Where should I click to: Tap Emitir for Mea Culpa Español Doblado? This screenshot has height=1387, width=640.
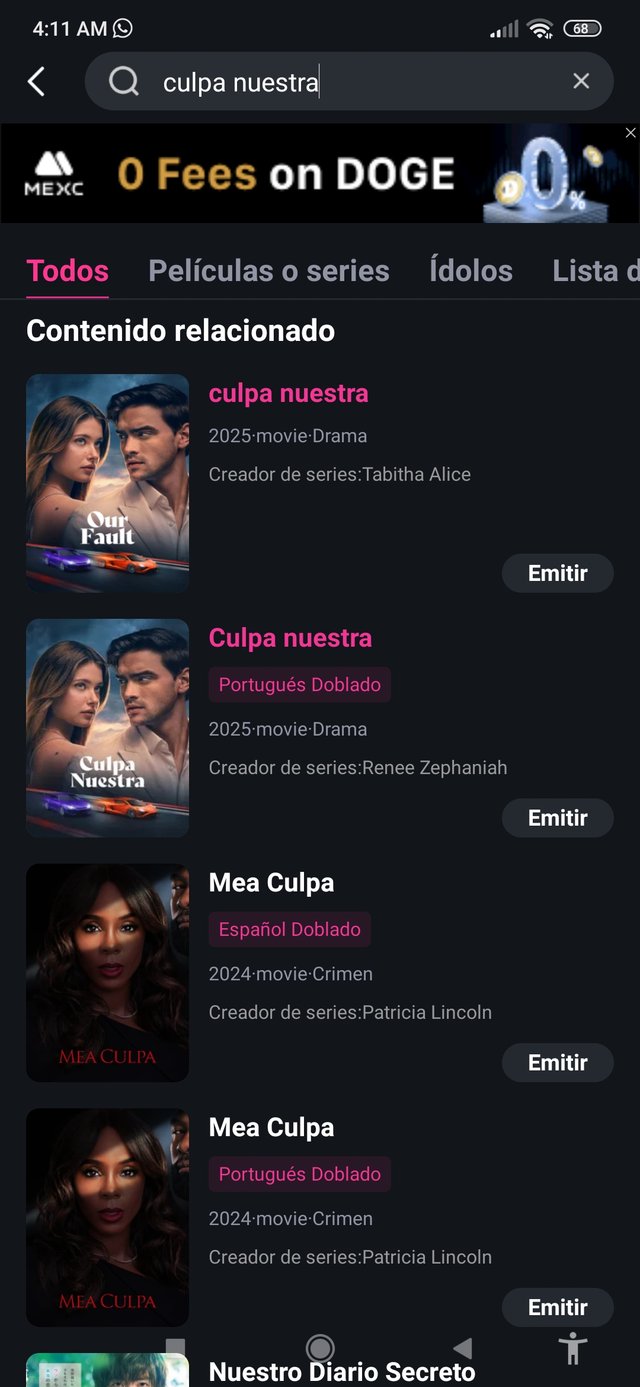point(557,1062)
